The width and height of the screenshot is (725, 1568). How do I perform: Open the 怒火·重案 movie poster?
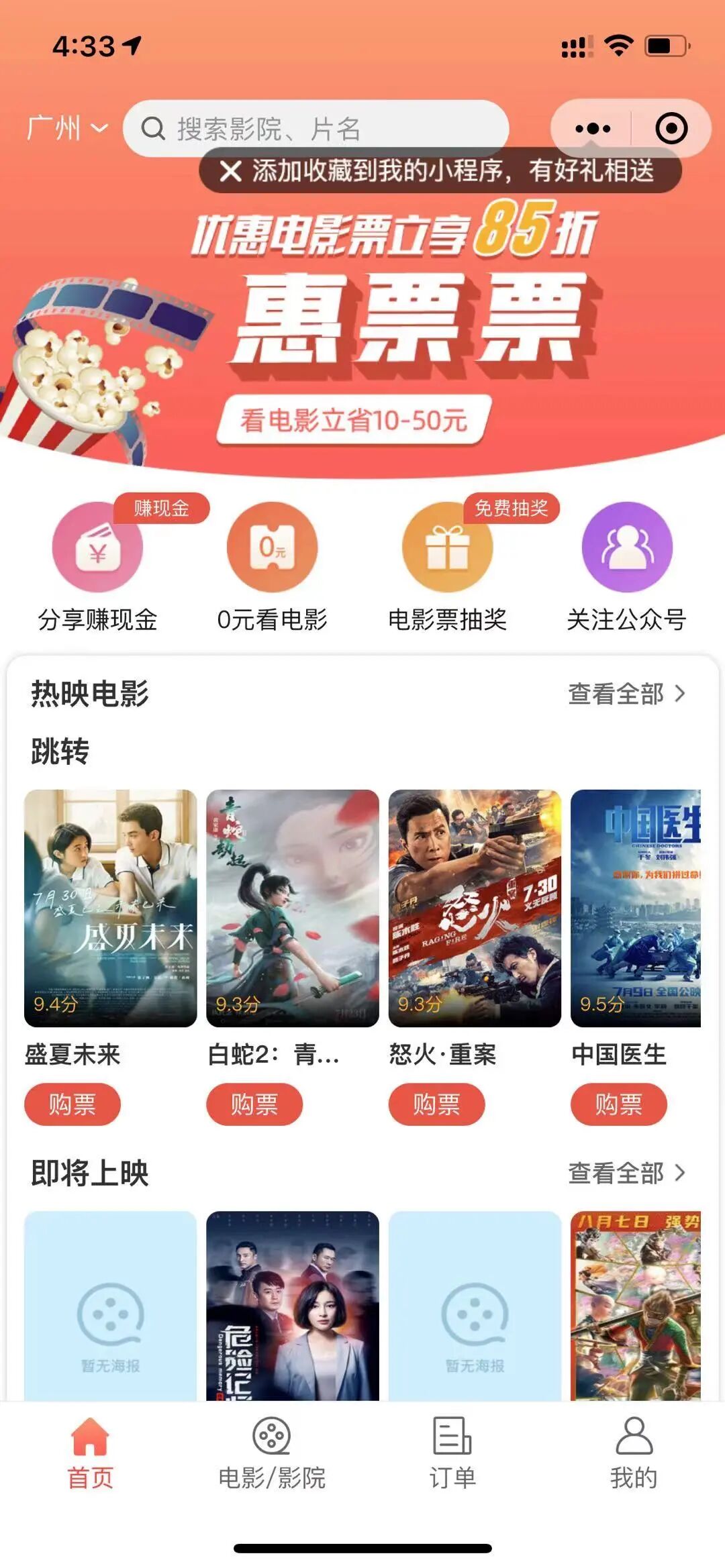[475, 907]
